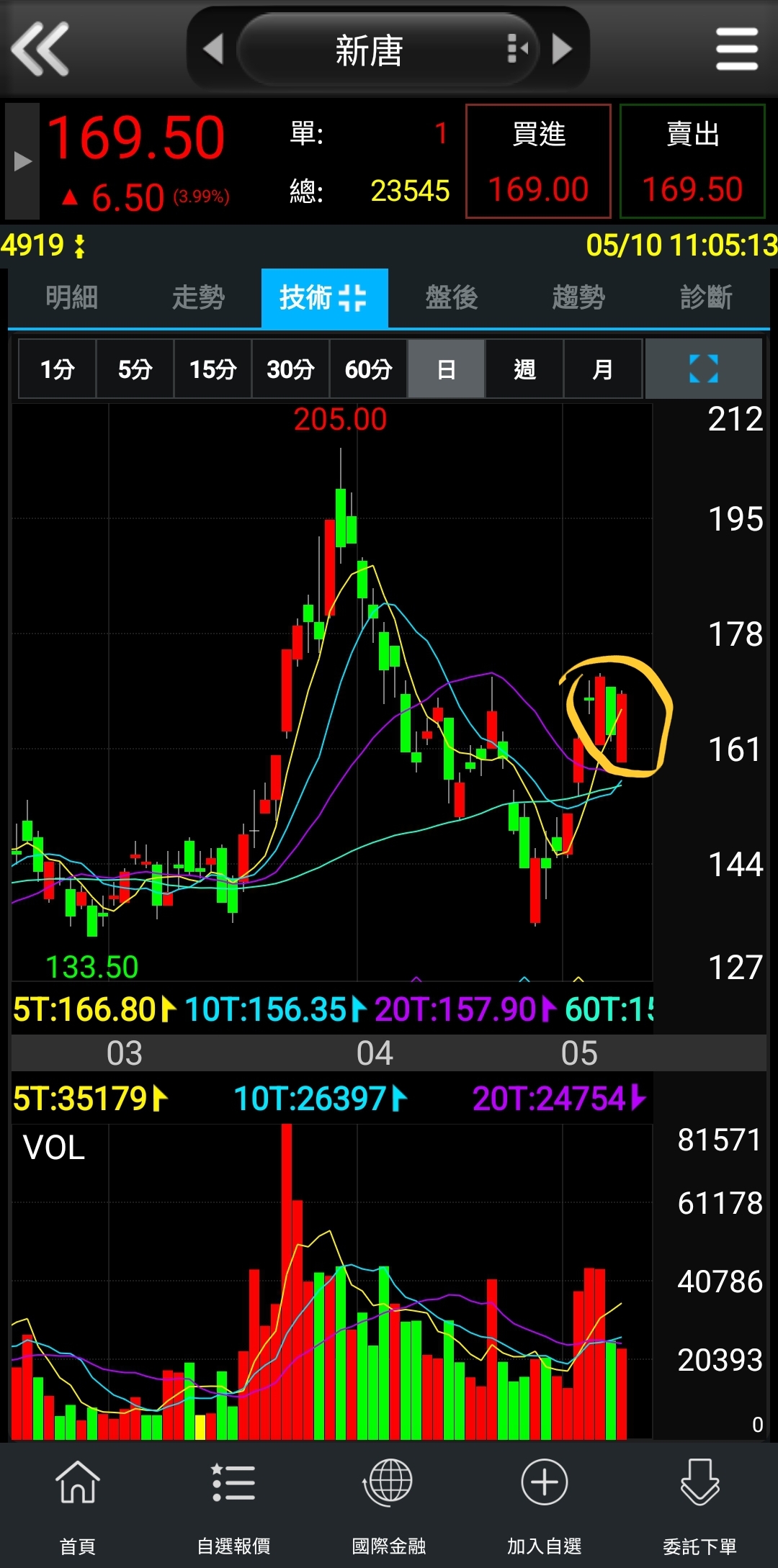Viewport: 778px width, 1568px height.
Task: Open the 趨勢 tab
Action: pyautogui.click(x=578, y=297)
